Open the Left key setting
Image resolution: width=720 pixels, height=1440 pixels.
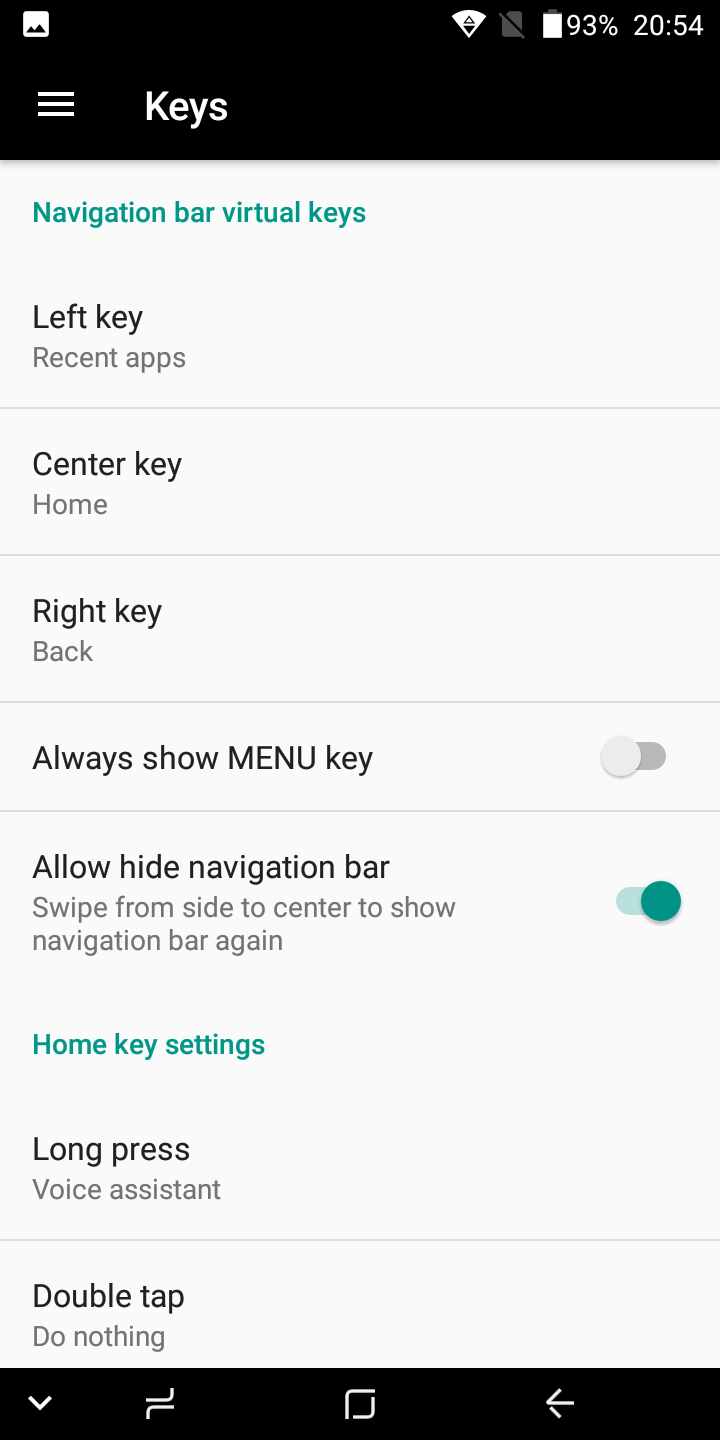(x=360, y=335)
